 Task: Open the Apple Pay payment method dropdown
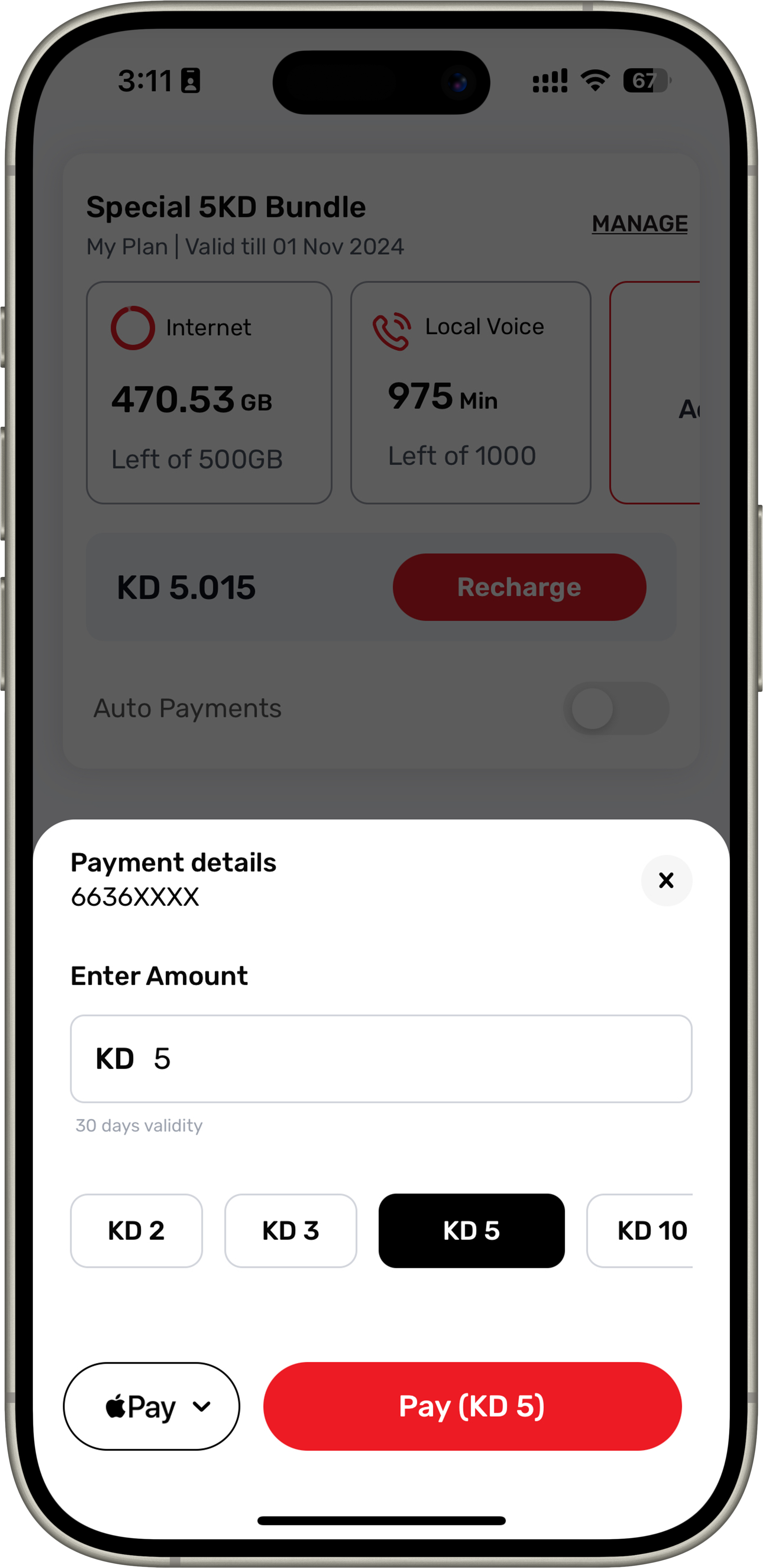point(152,1406)
